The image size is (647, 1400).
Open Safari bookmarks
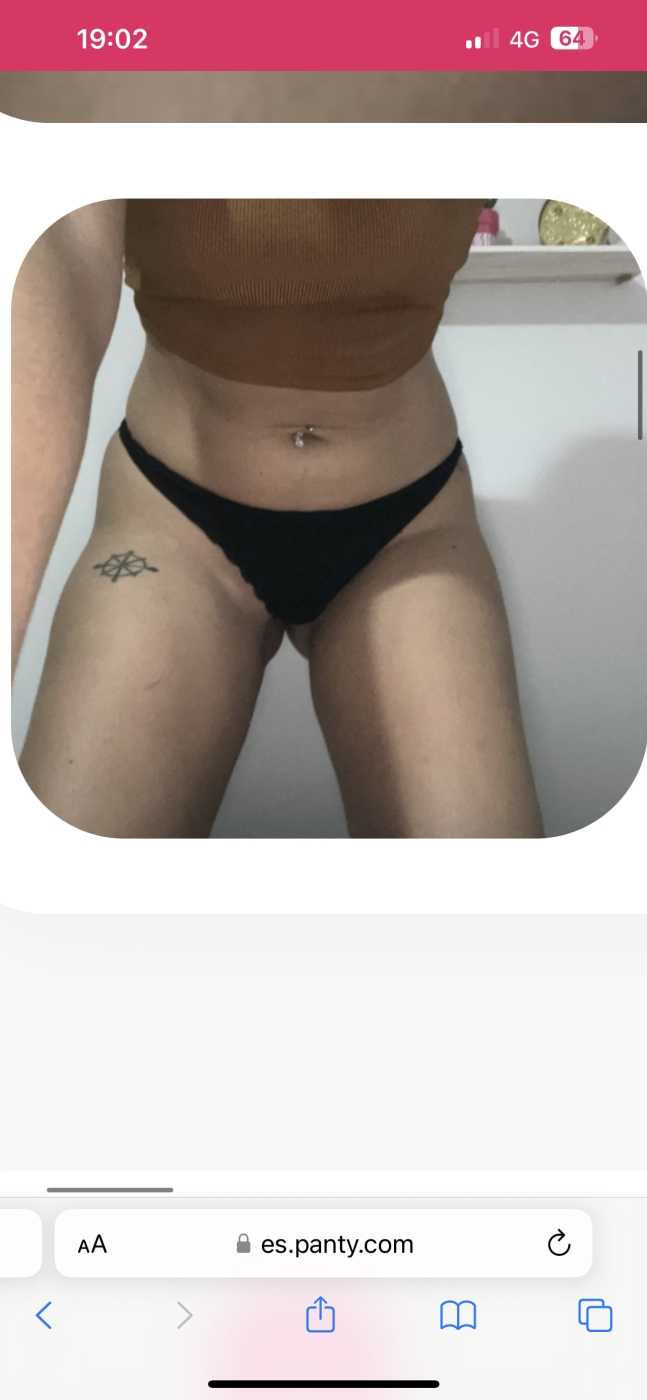pos(458,1315)
